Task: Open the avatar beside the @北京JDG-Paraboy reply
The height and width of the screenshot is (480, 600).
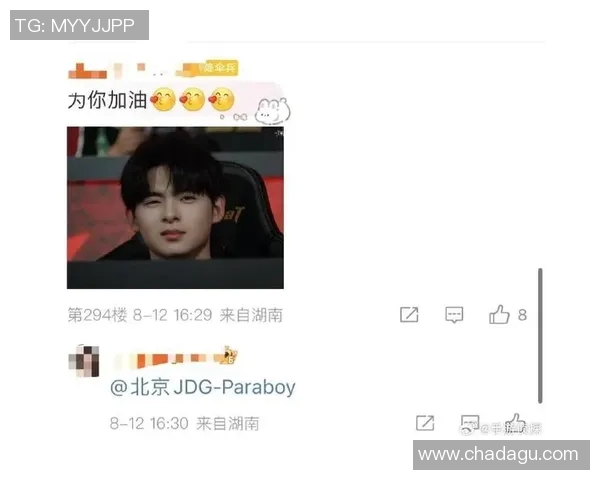Action: pos(83,361)
